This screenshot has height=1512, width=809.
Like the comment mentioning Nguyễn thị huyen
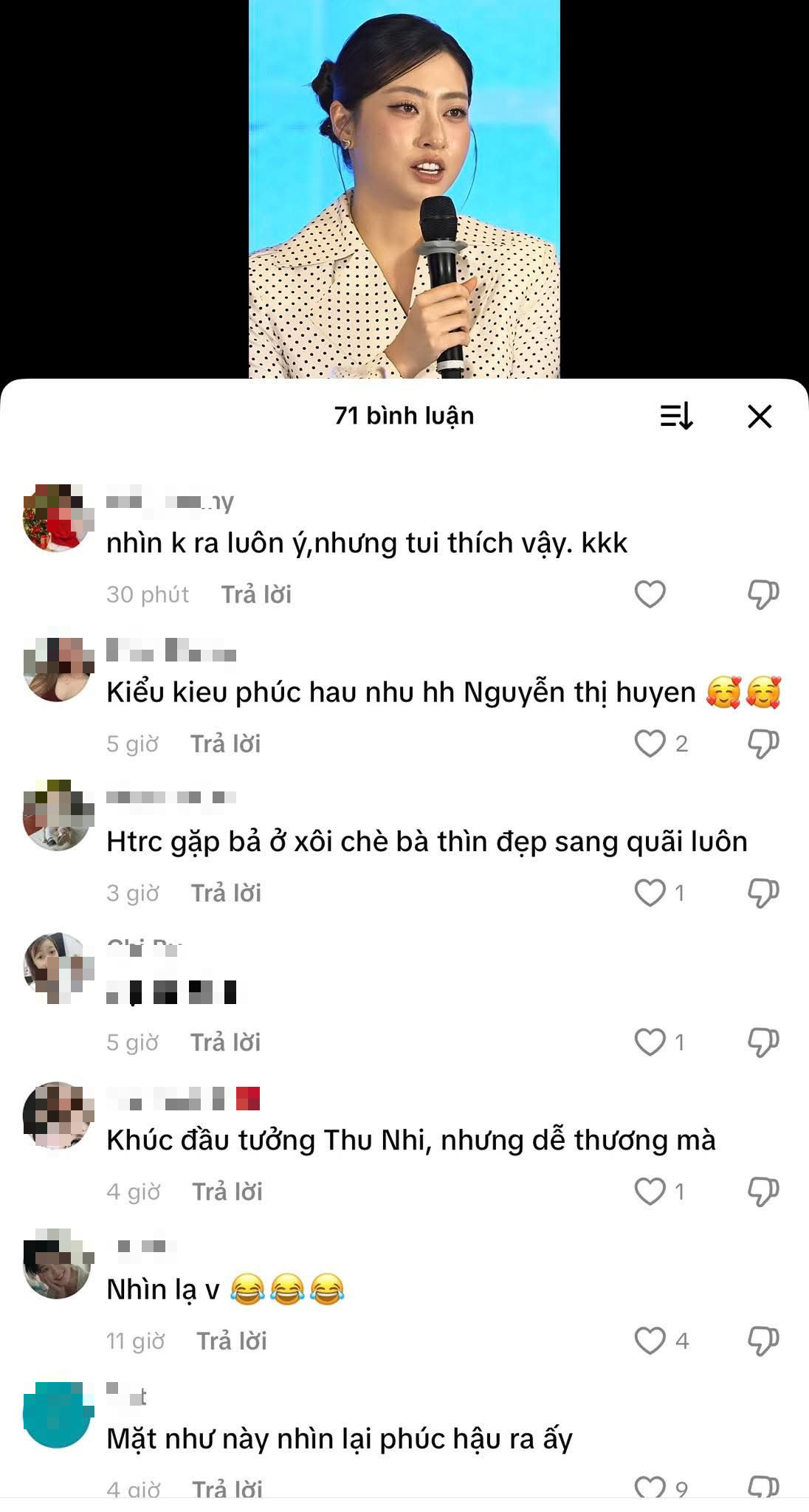click(650, 743)
